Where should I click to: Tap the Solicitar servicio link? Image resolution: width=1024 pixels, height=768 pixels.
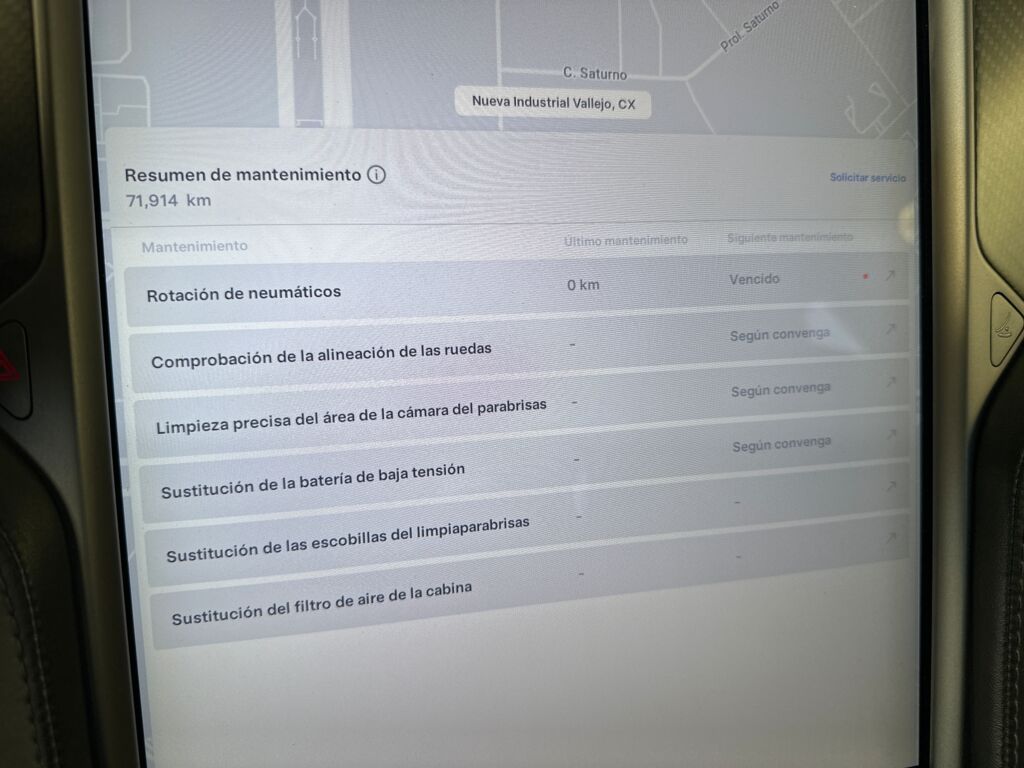pyautogui.click(x=867, y=178)
